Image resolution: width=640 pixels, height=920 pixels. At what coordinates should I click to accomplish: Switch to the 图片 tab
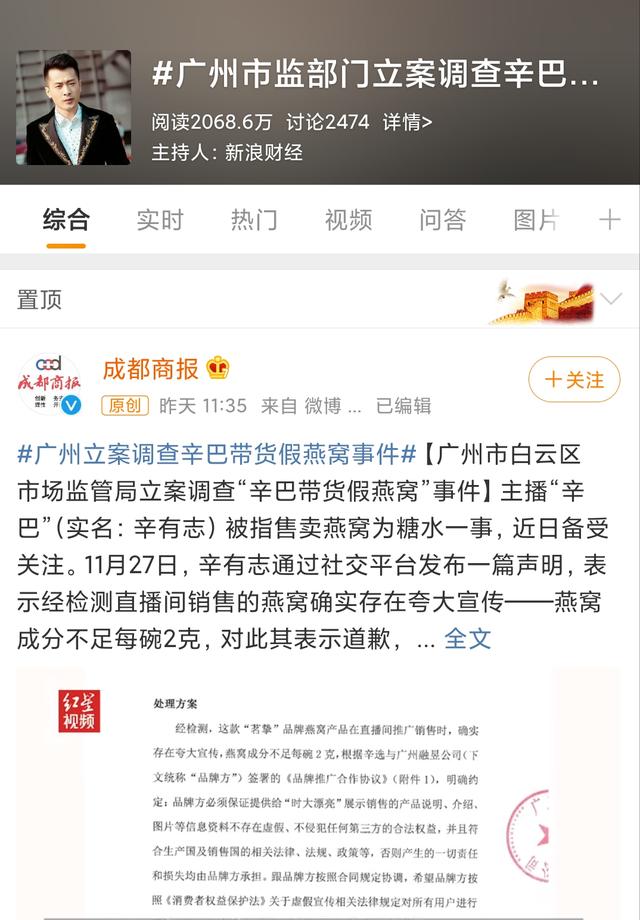535,220
